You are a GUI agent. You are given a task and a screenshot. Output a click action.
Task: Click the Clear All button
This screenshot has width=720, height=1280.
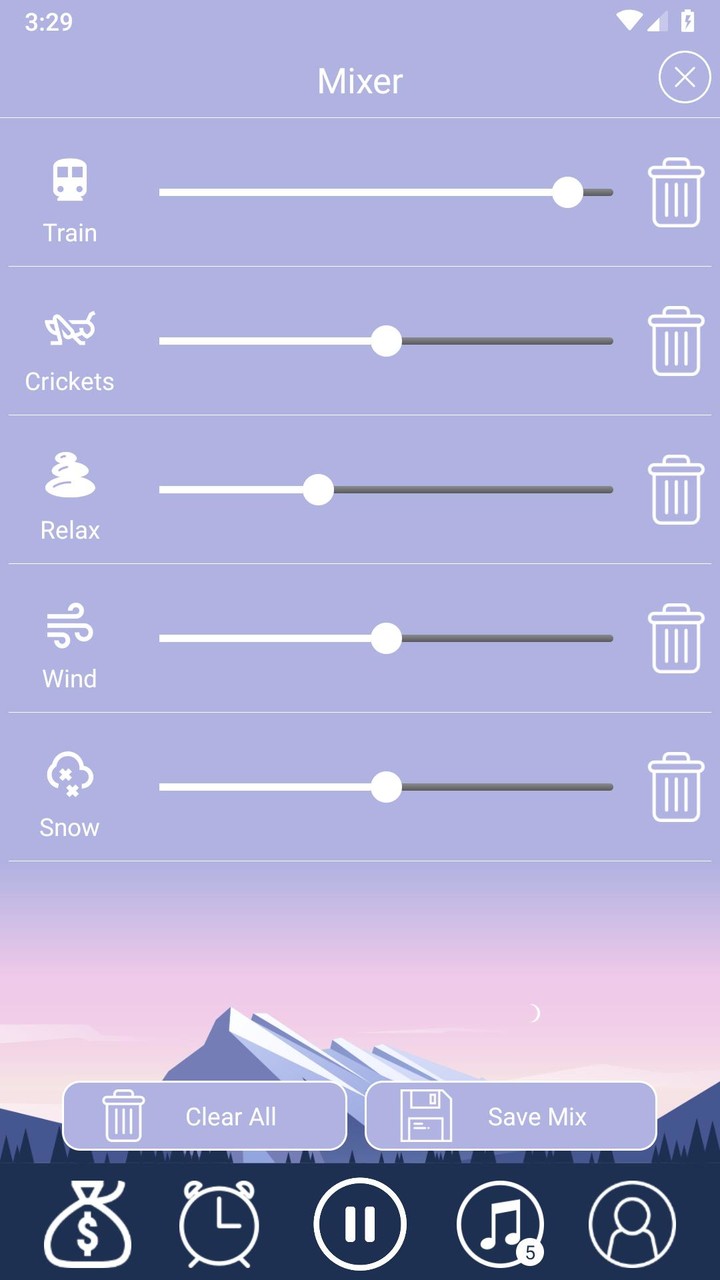[x=204, y=1117]
